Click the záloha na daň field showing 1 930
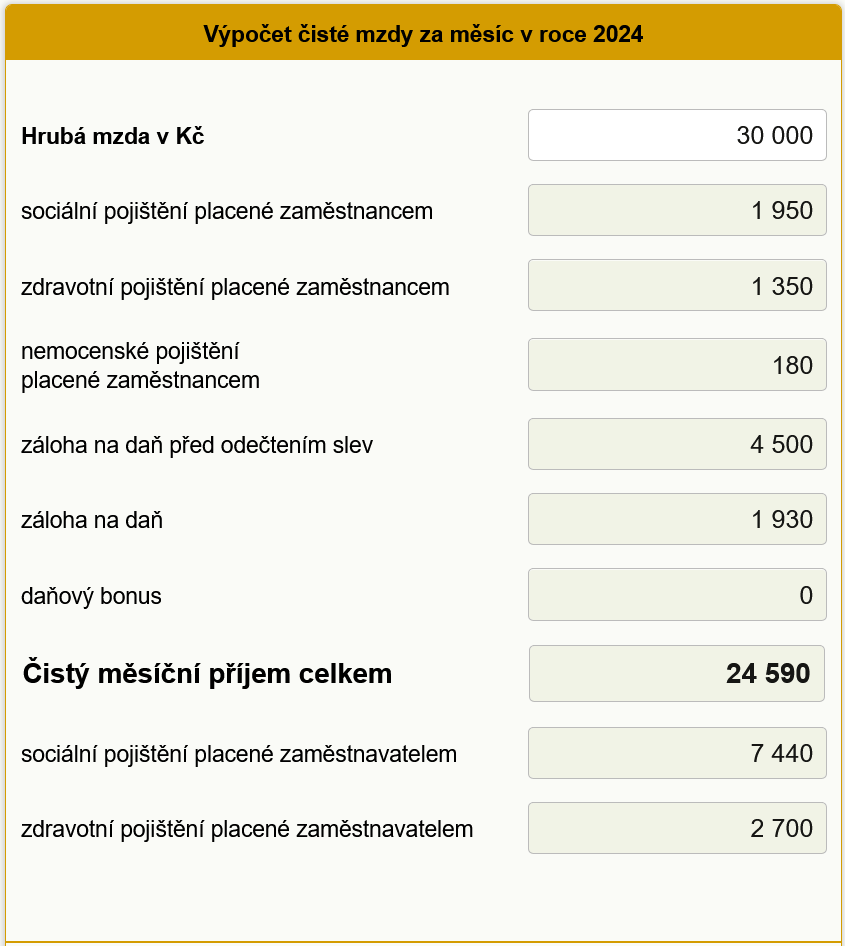The image size is (845, 946). 676,519
